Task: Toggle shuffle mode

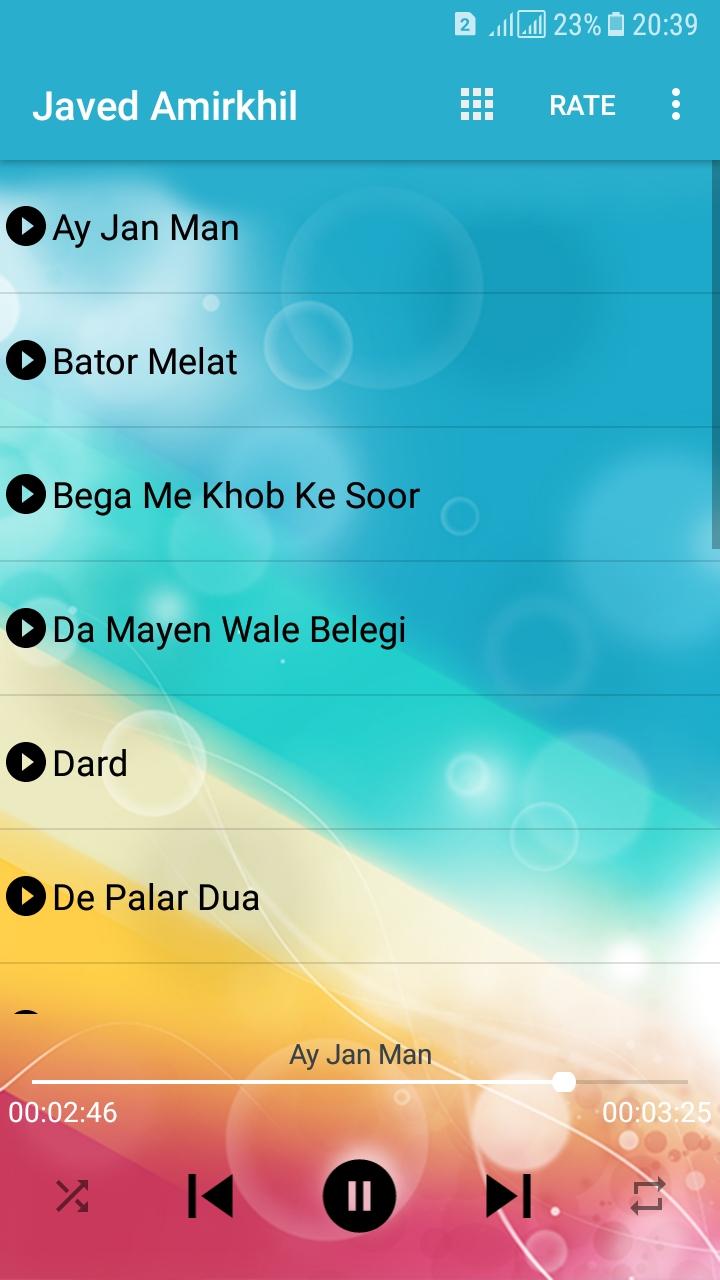Action: 72,1196
